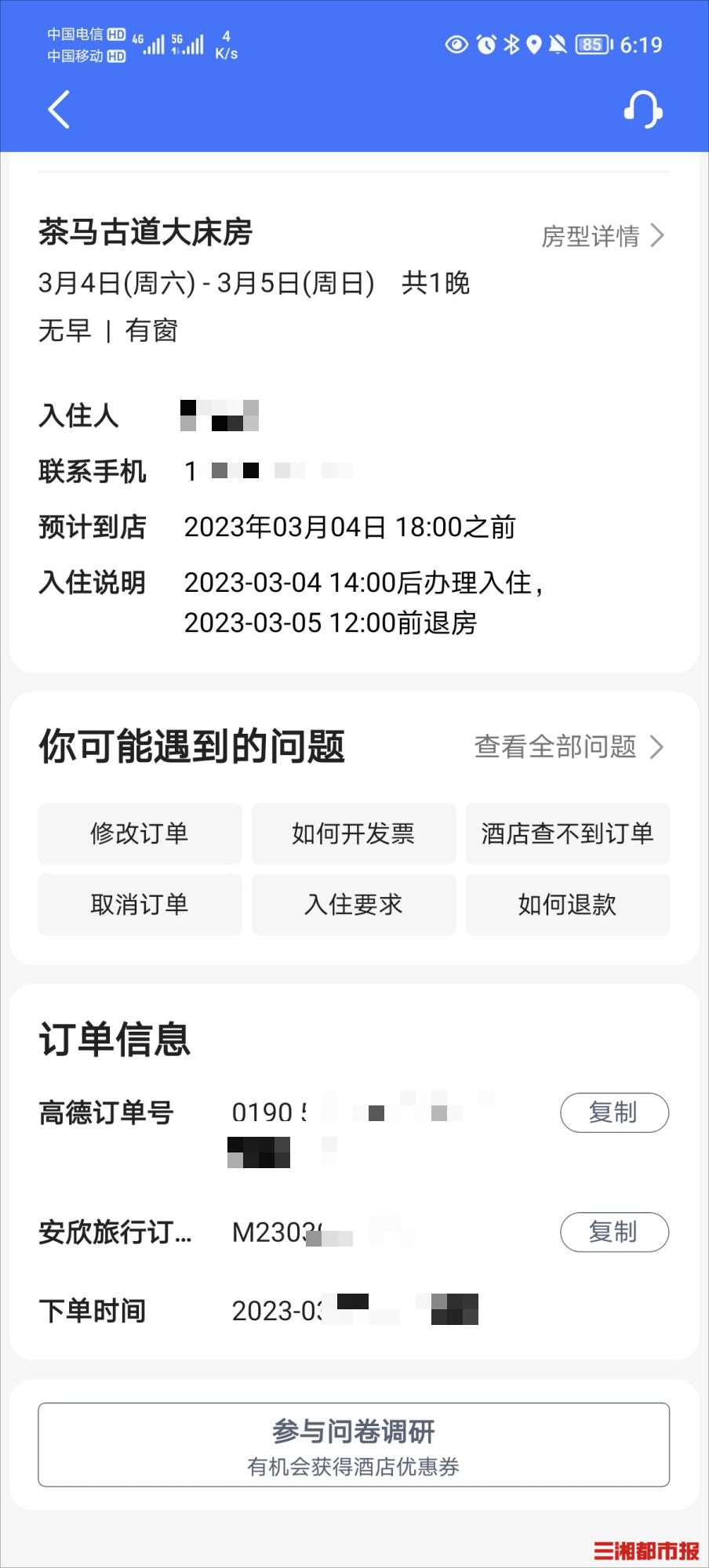Choose the 取消订单 option

[x=140, y=905]
